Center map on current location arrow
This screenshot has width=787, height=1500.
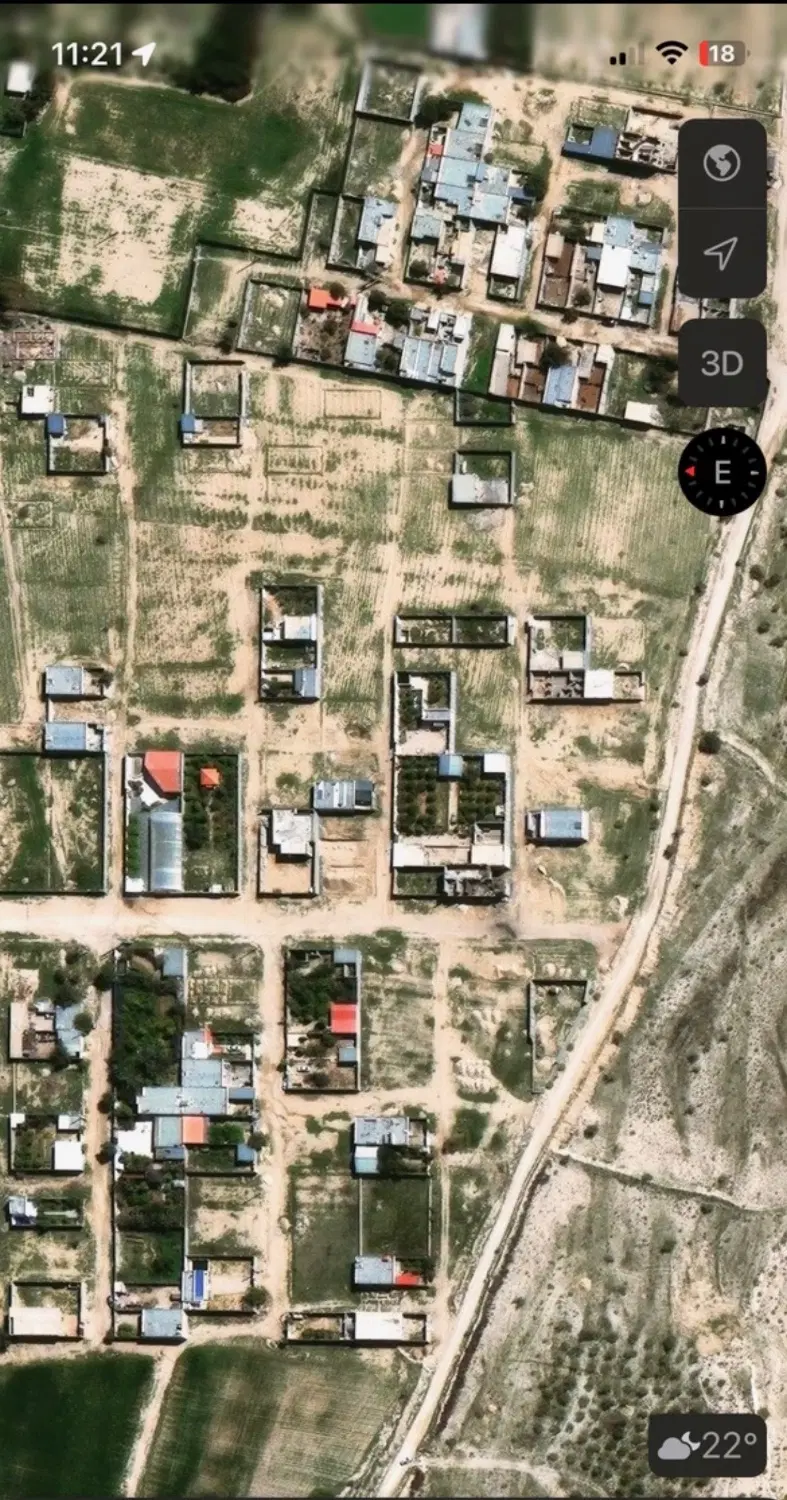[x=721, y=253]
